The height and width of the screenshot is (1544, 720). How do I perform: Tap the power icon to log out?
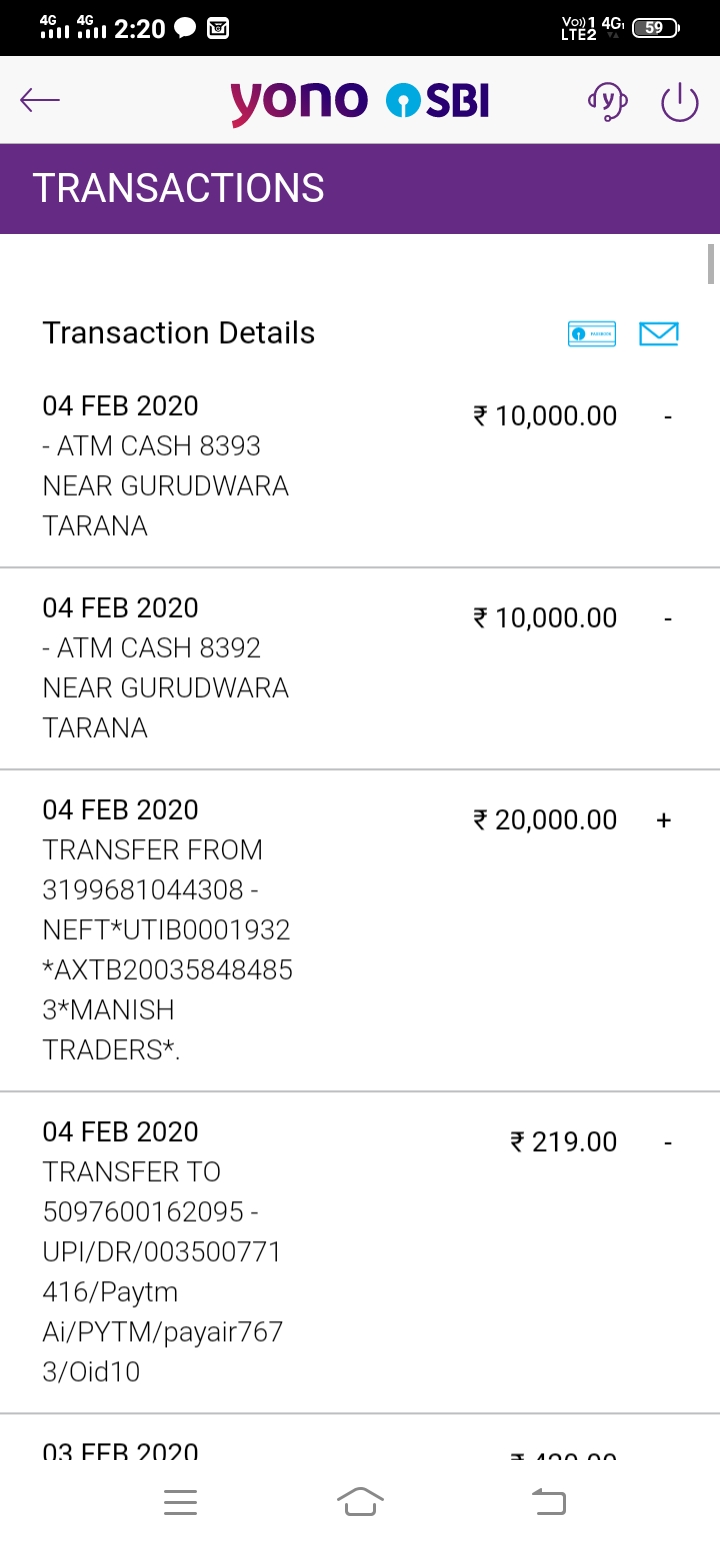coord(680,101)
